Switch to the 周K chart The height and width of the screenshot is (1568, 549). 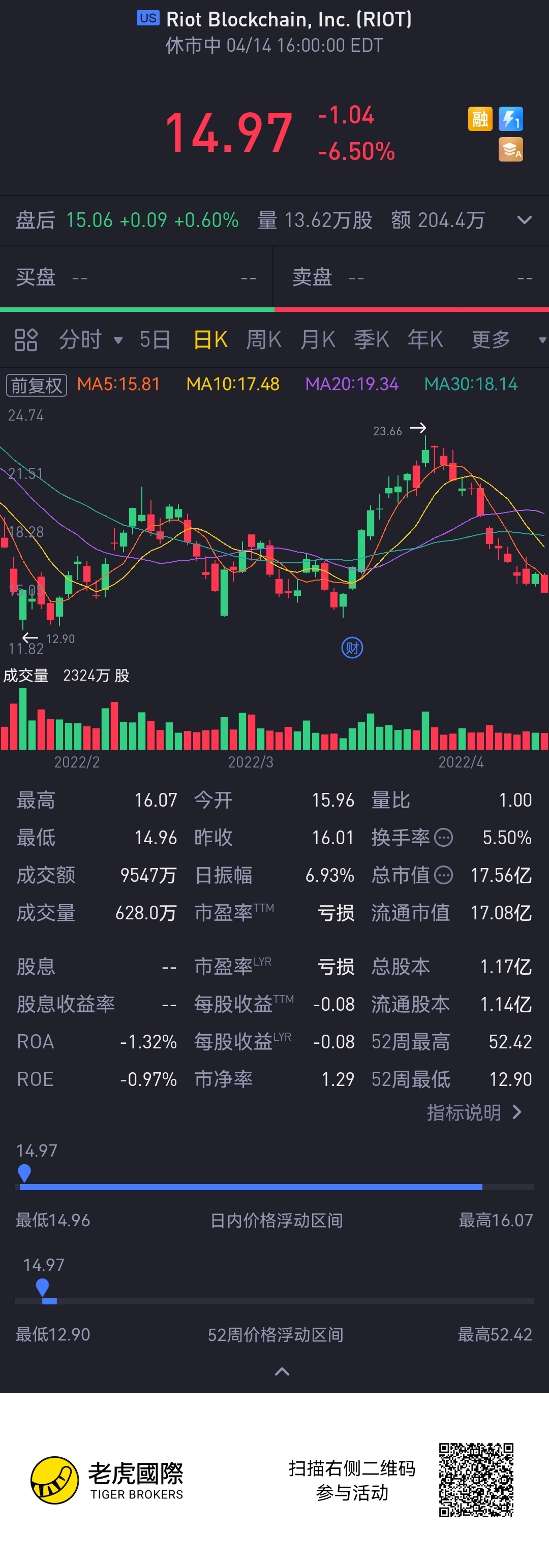pyautogui.click(x=263, y=340)
